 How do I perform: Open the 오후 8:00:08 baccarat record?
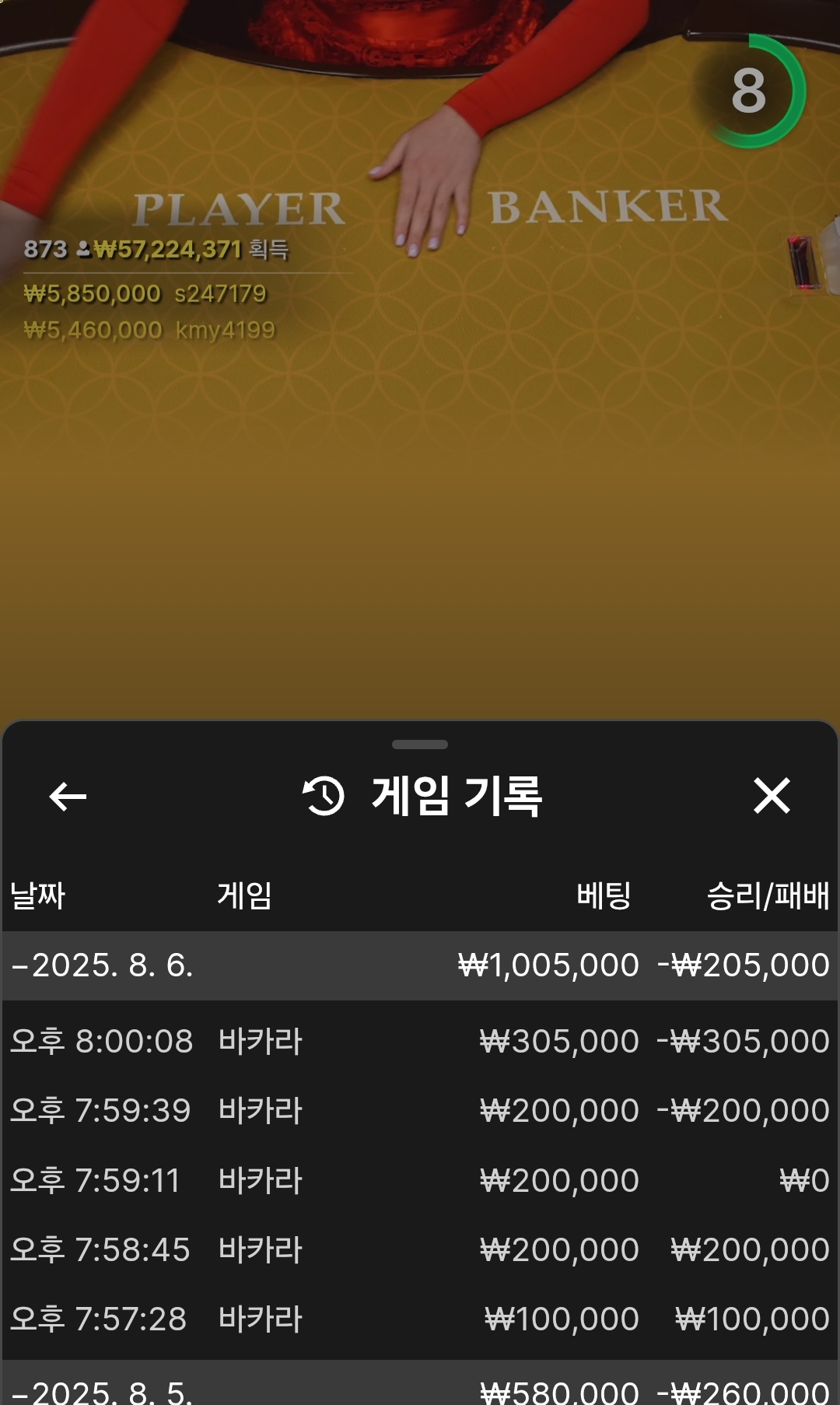click(x=420, y=1041)
